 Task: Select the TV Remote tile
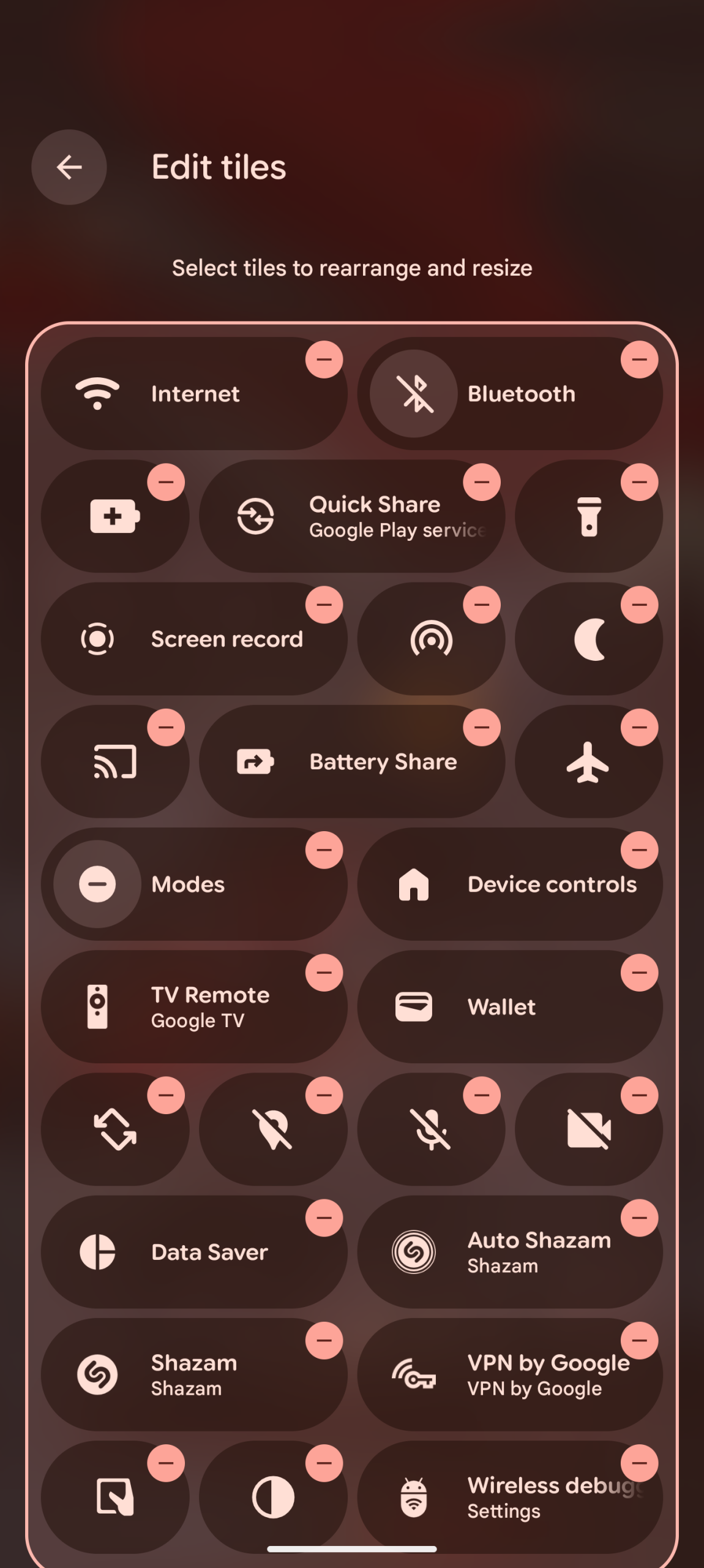coord(184,1006)
